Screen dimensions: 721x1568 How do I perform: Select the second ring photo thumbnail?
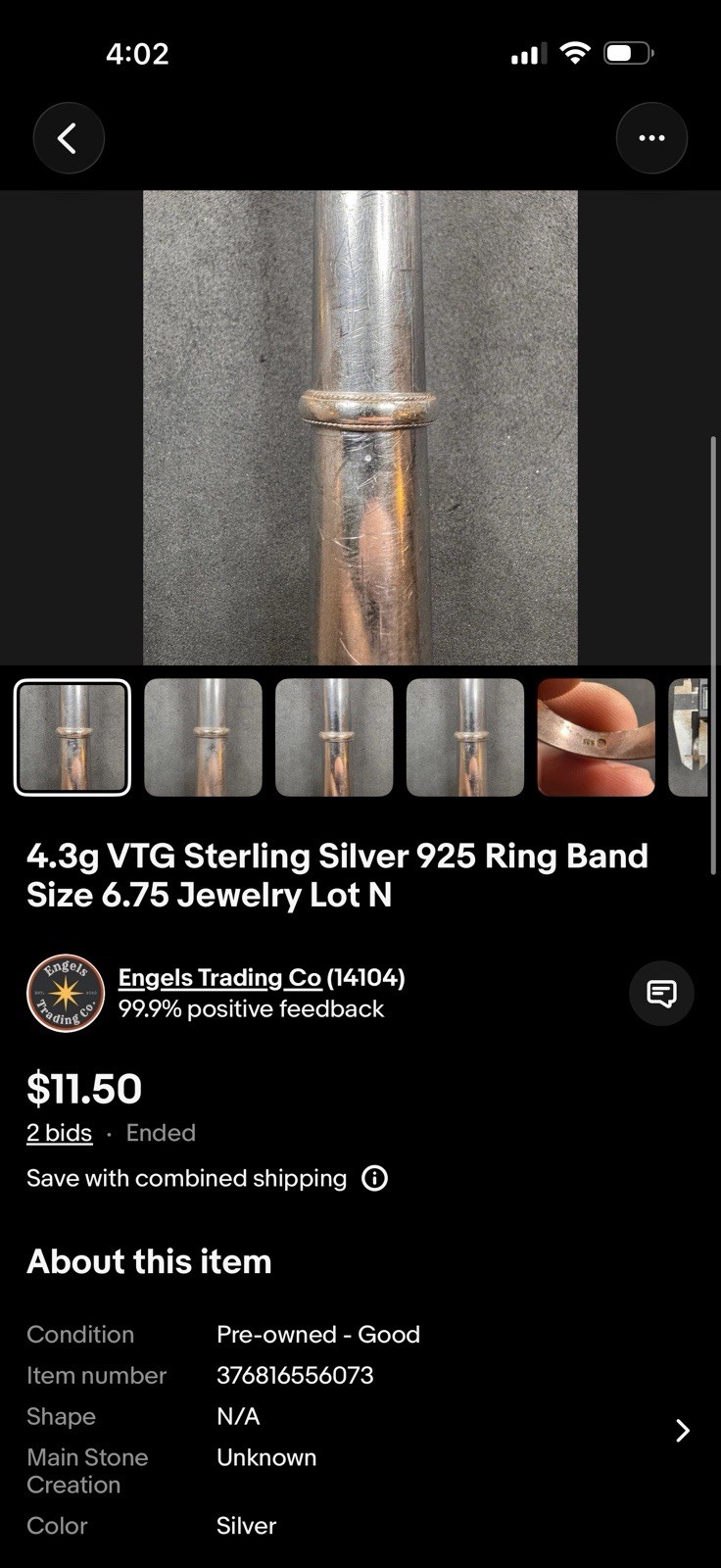click(x=203, y=737)
